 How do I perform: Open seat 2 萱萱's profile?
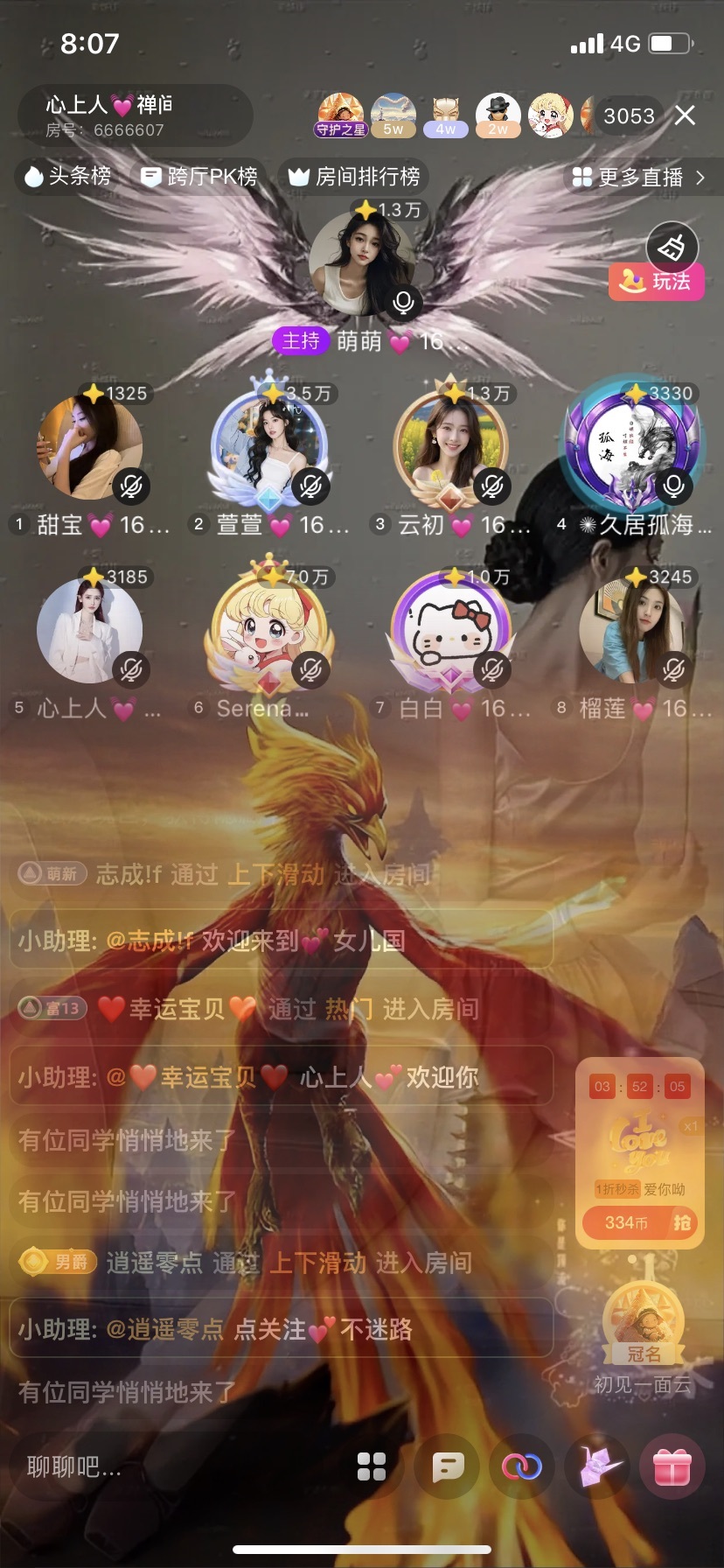coord(268,447)
